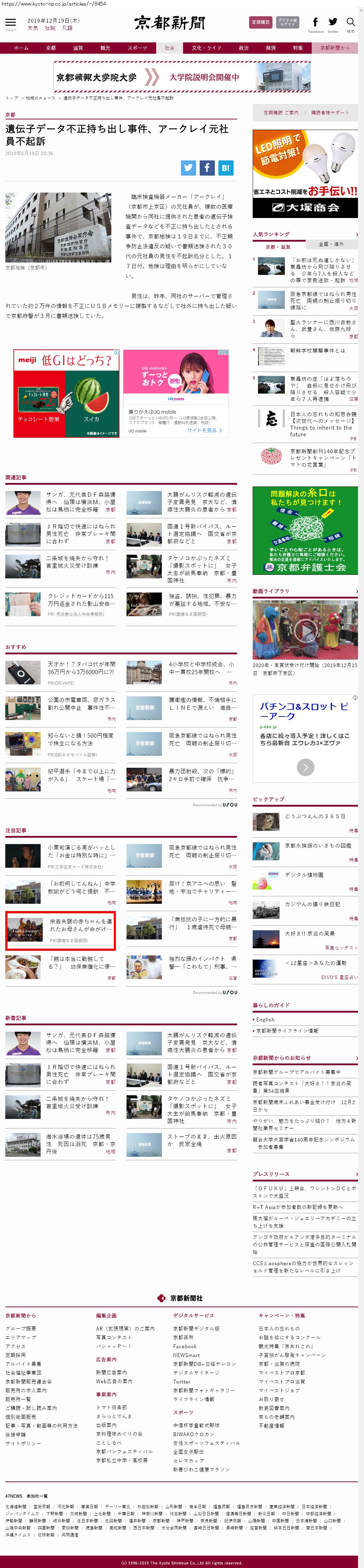Open the 地域のニュース breadcrumb link
Image resolution: width=364 pixels, height=1568 pixels.
[40, 98]
